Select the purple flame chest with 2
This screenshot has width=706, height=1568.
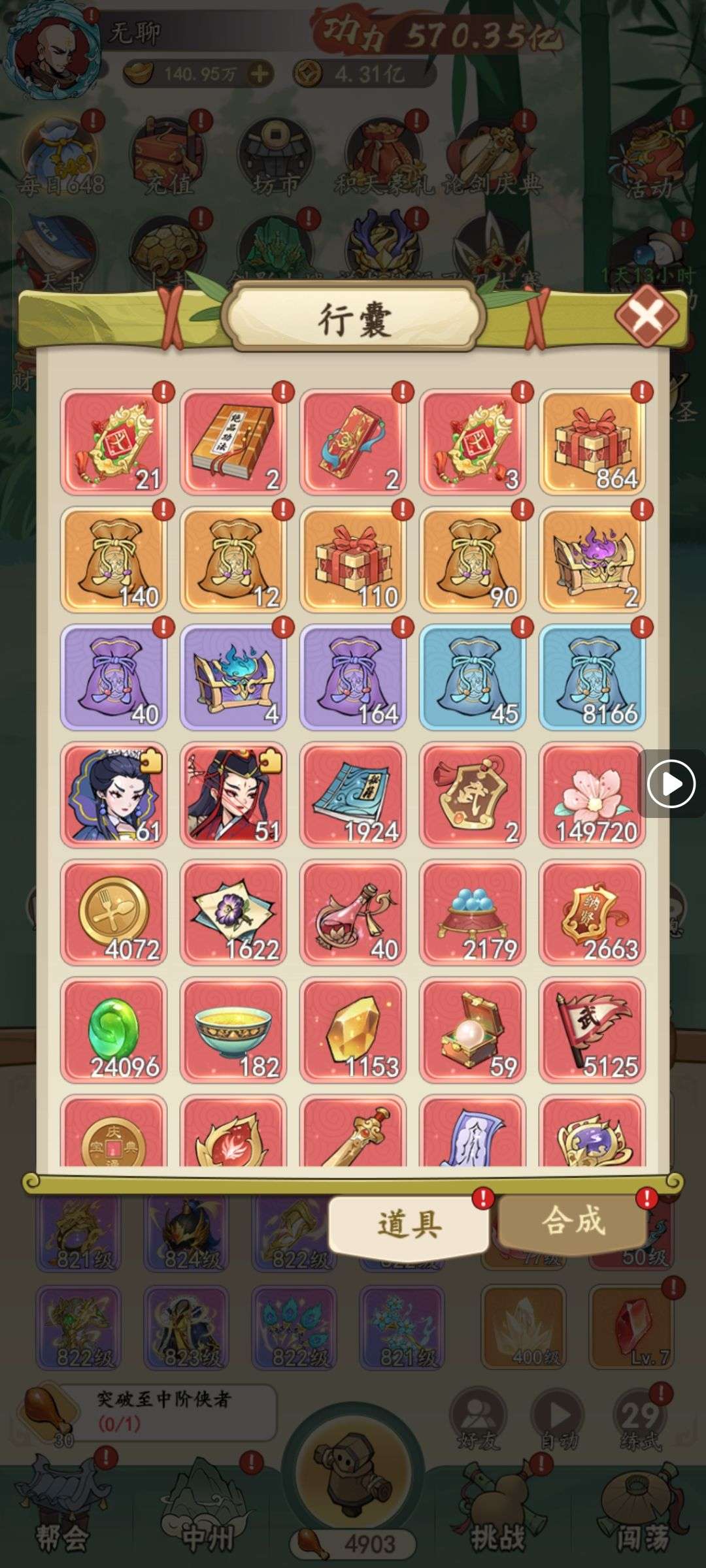[x=592, y=560]
